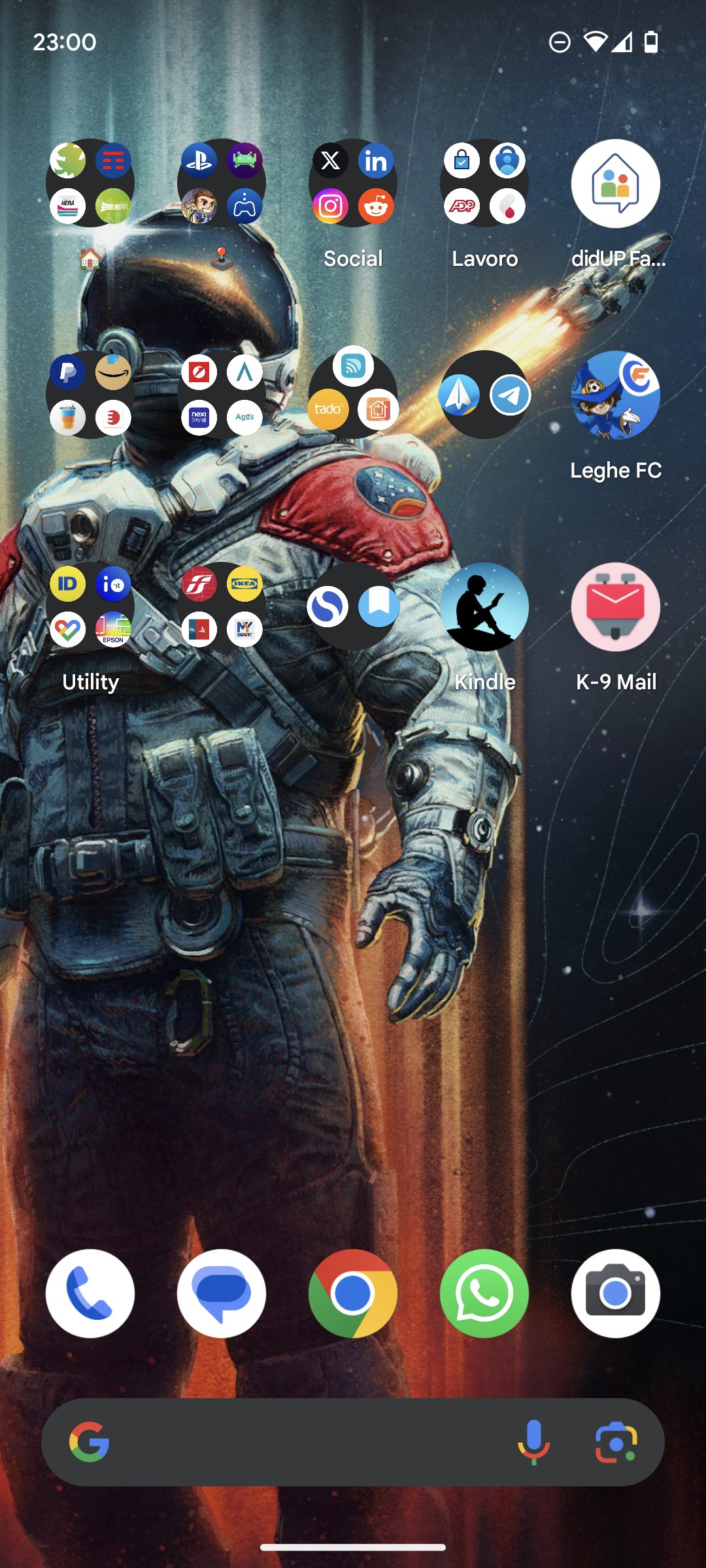This screenshot has height=1568, width=706.
Task: Launch the Kindle app
Action: click(484, 607)
